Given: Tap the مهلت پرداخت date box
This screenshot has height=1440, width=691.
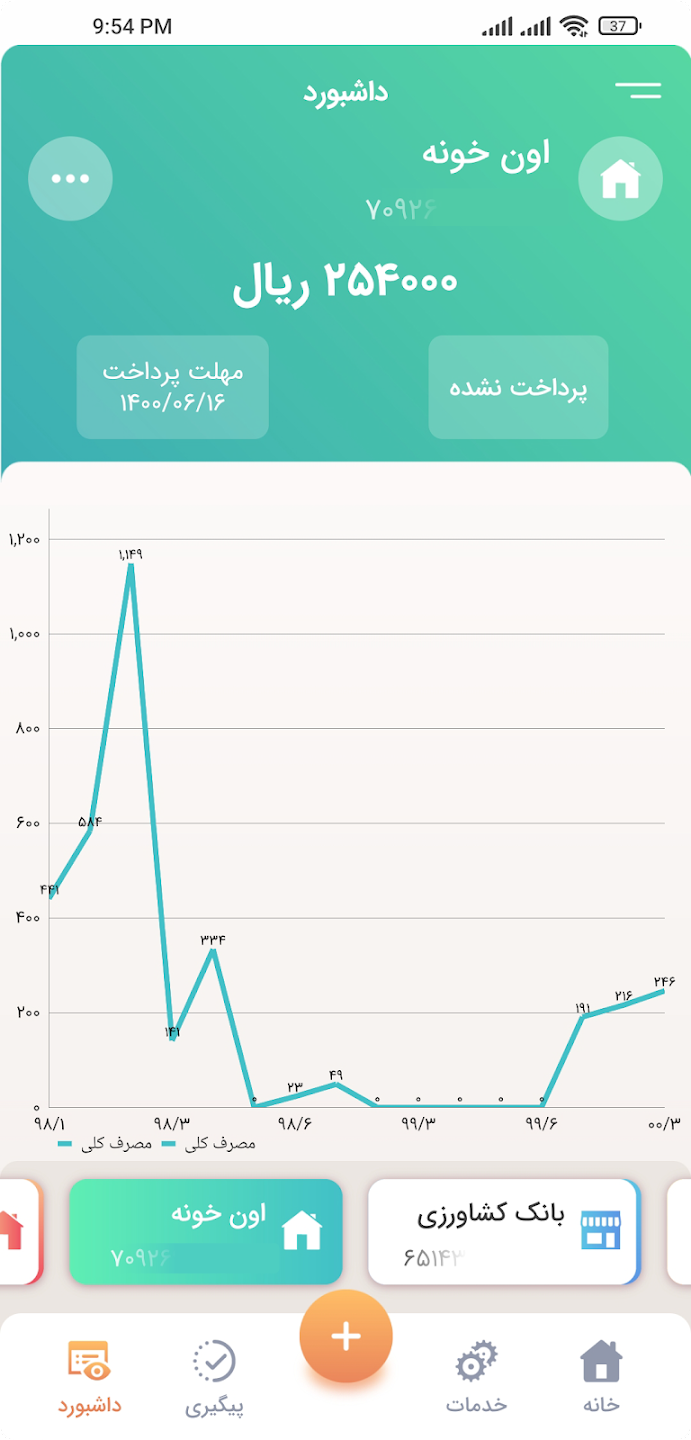Looking at the screenshot, I should pyautogui.click(x=173, y=387).
